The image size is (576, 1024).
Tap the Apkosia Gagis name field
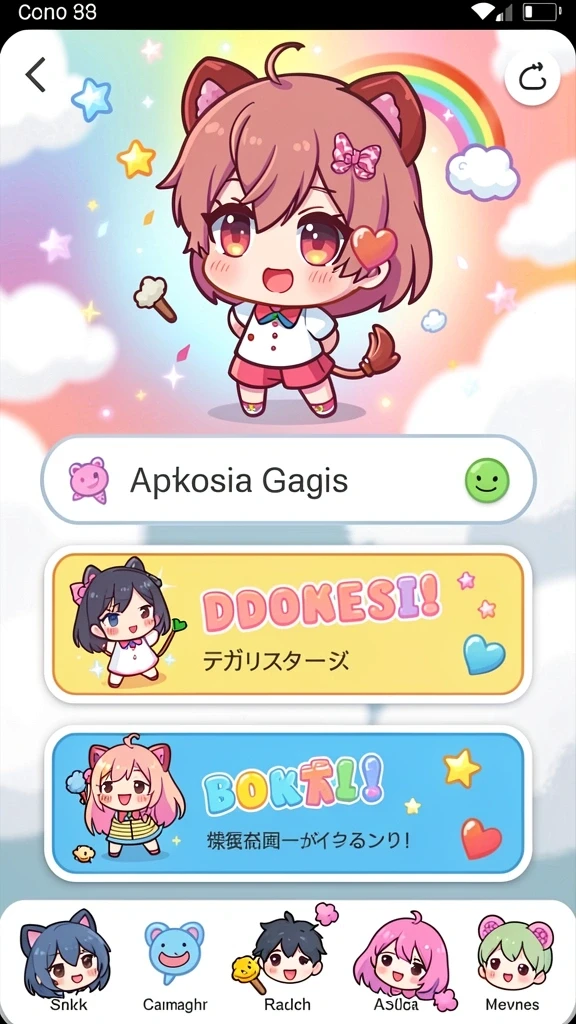288,480
